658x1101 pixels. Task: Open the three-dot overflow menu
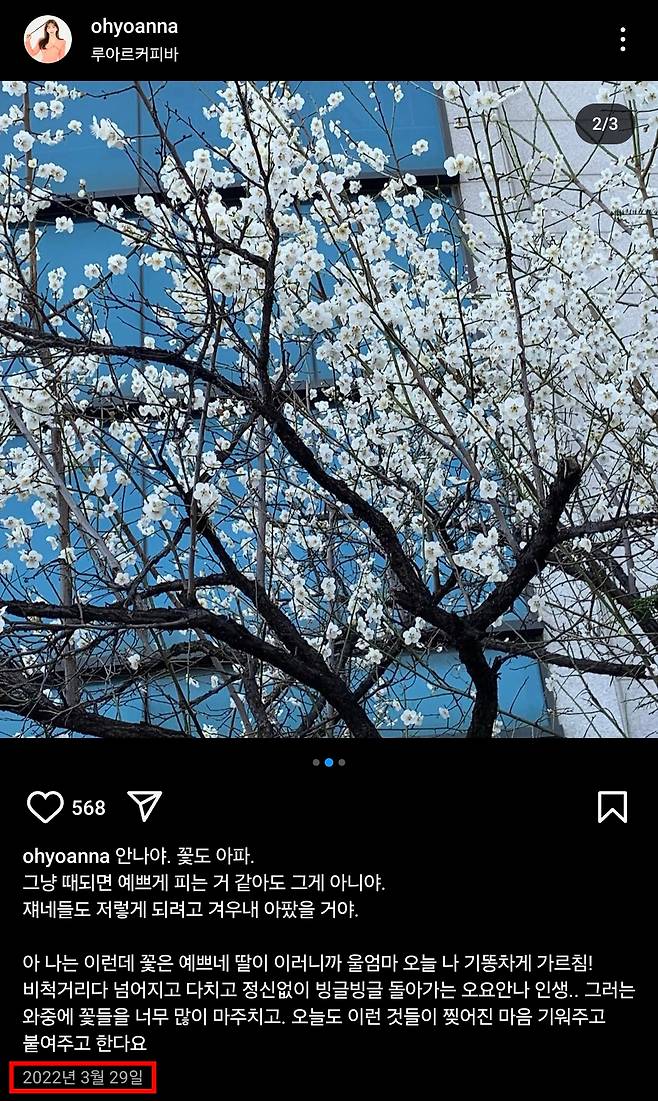(x=622, y=40)
